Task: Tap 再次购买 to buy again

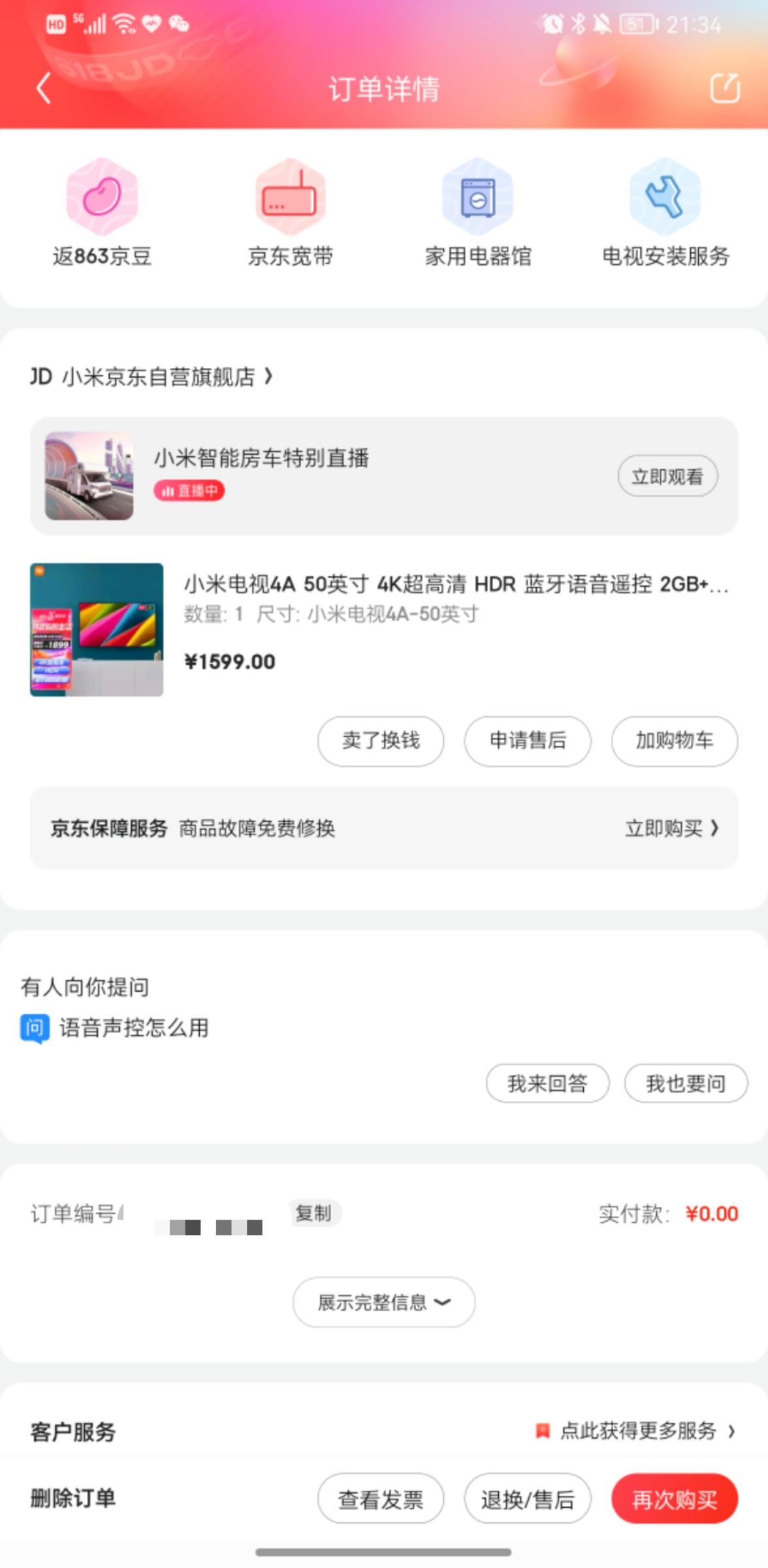Action: click(x=674, y=1499)
